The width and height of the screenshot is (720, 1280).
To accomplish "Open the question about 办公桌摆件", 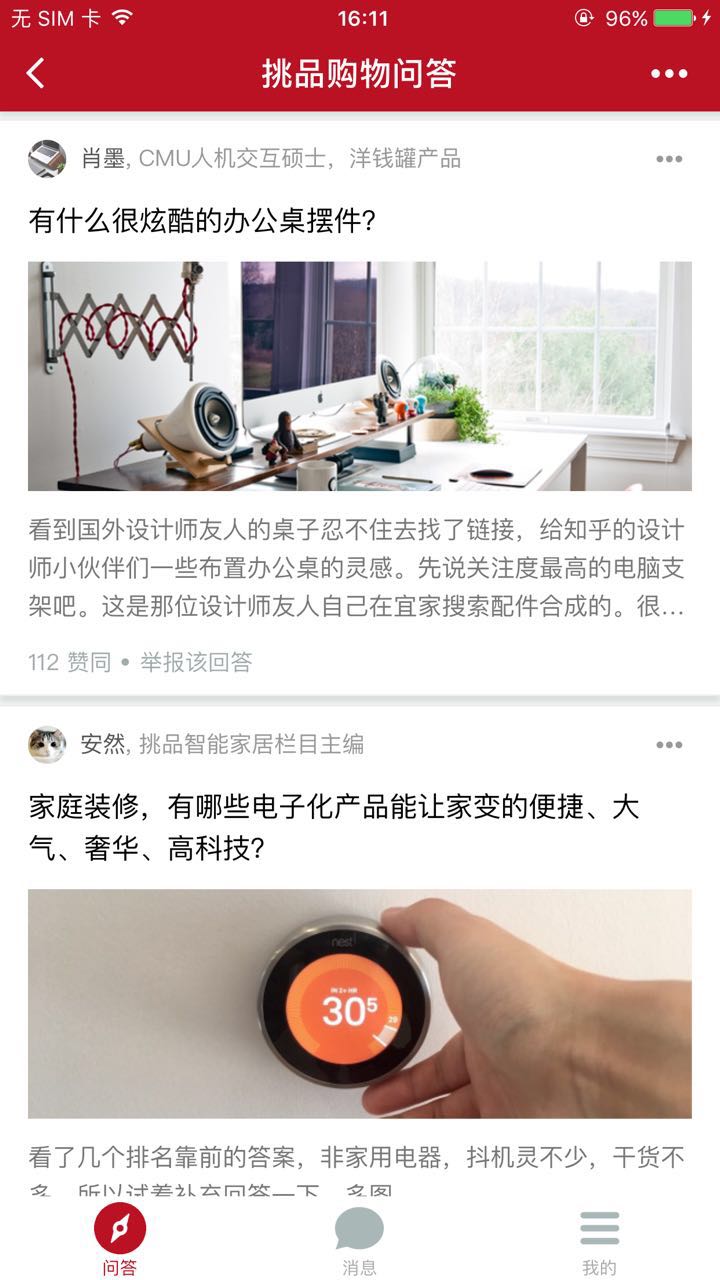I will 202,220.
